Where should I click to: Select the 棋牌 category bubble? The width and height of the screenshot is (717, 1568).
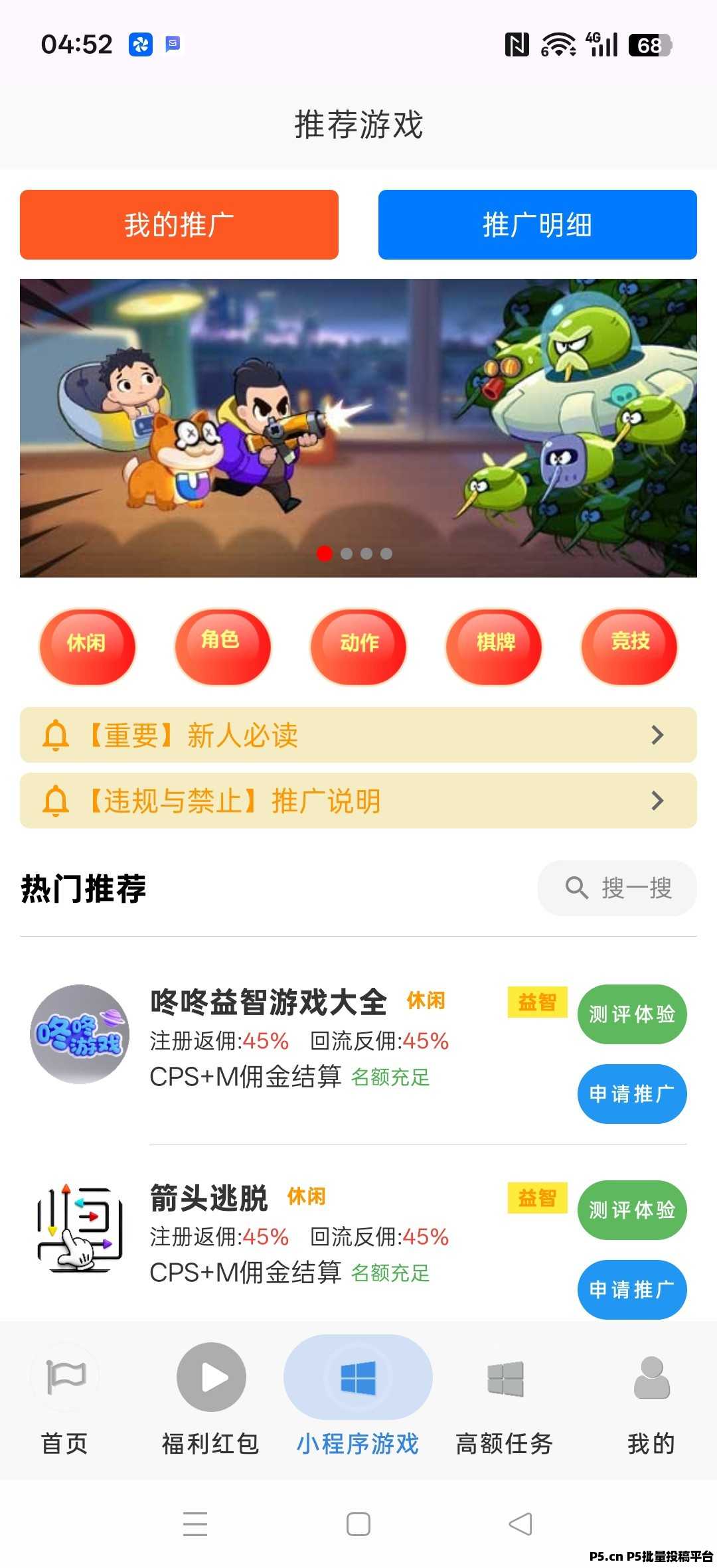point(494,646)
